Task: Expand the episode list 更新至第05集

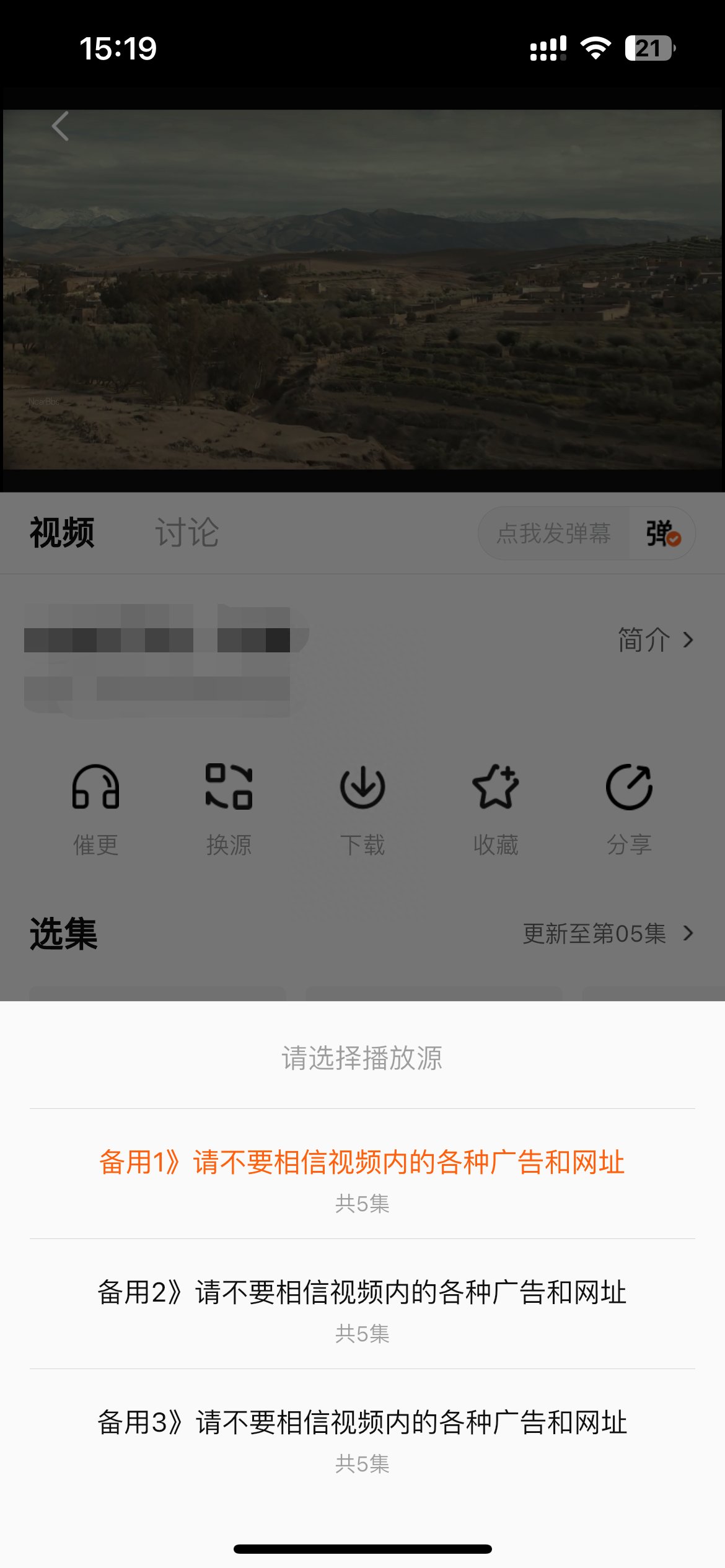Action: click(x=607, y=934)
